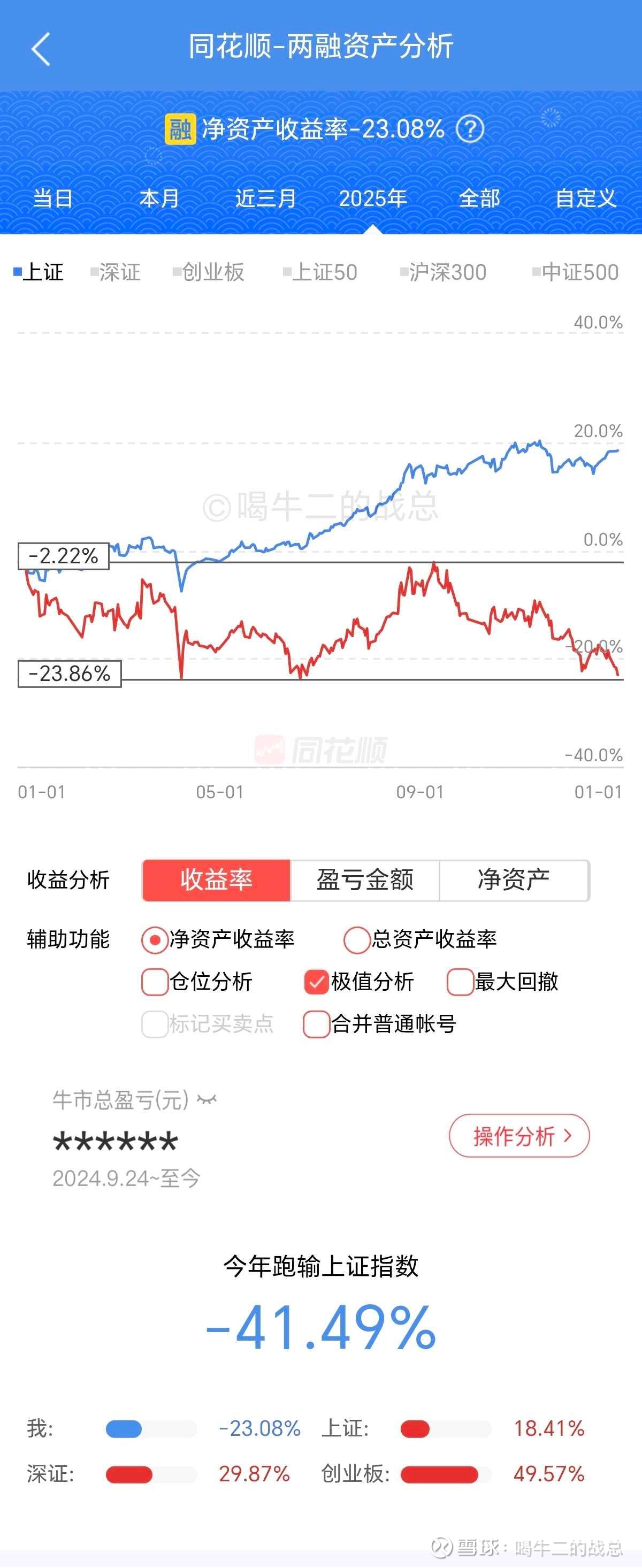Switch to the 当日 period tab
The image size is (642, 1568).
pos(53,198)
